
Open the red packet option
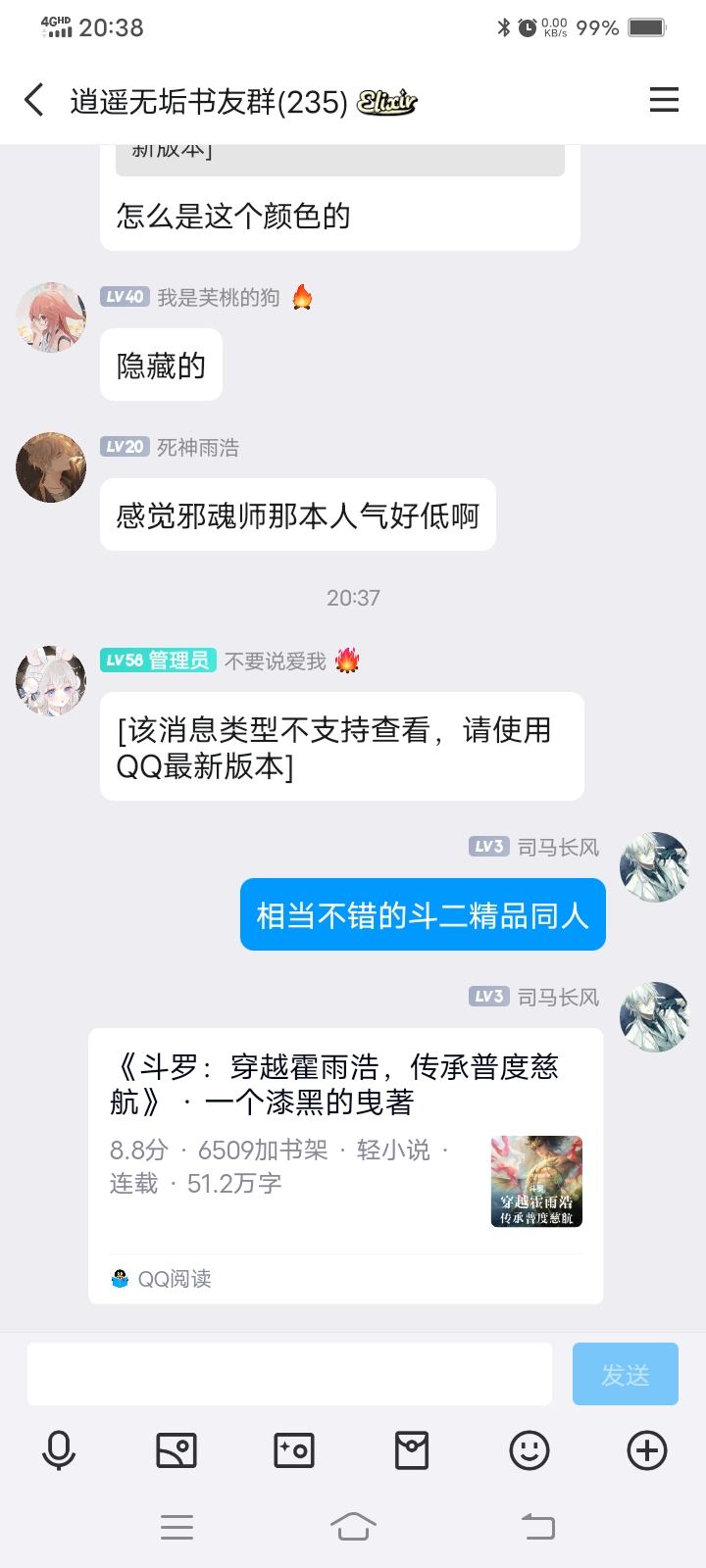tap(412, 1450)
